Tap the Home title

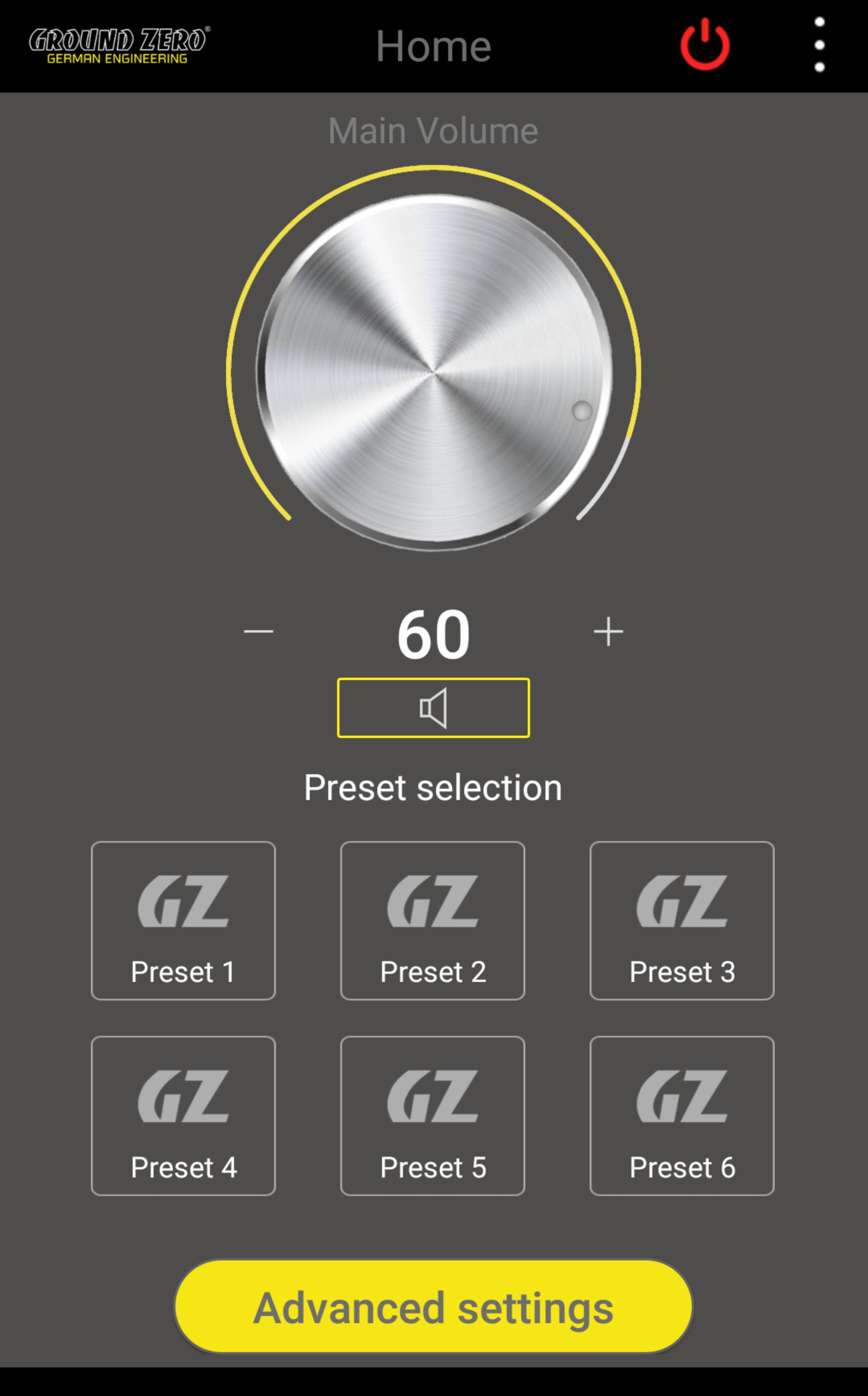point(434,46)
